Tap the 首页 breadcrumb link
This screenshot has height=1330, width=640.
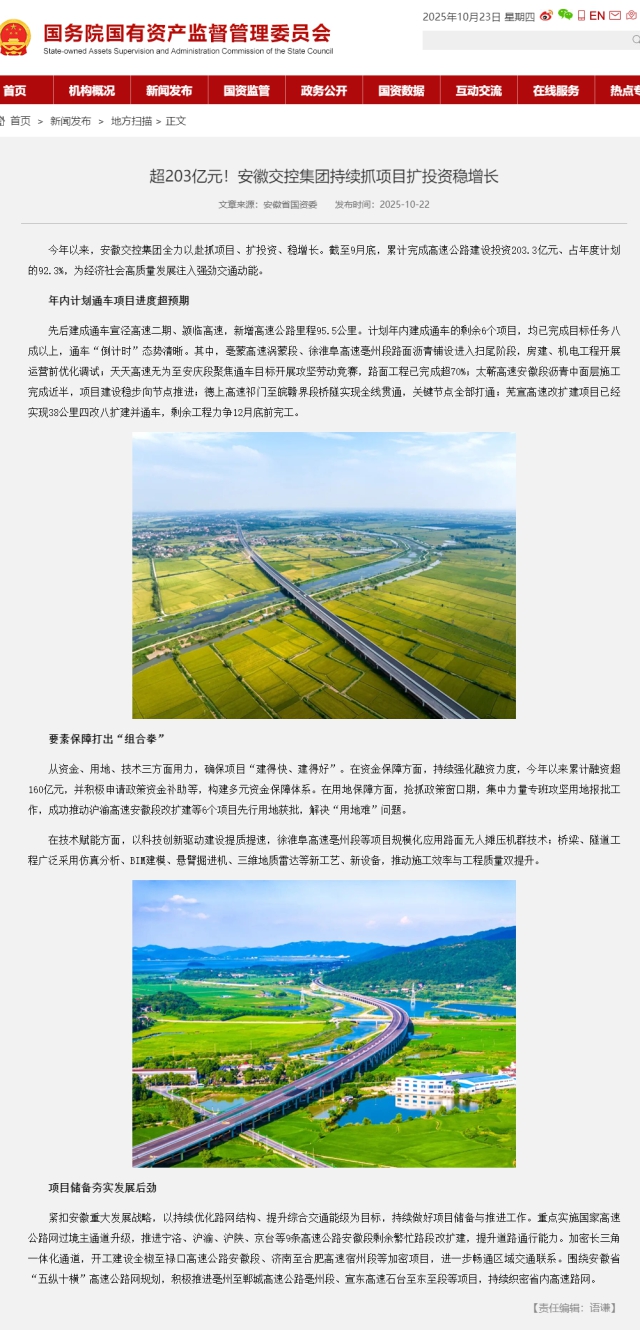(20, 121)
